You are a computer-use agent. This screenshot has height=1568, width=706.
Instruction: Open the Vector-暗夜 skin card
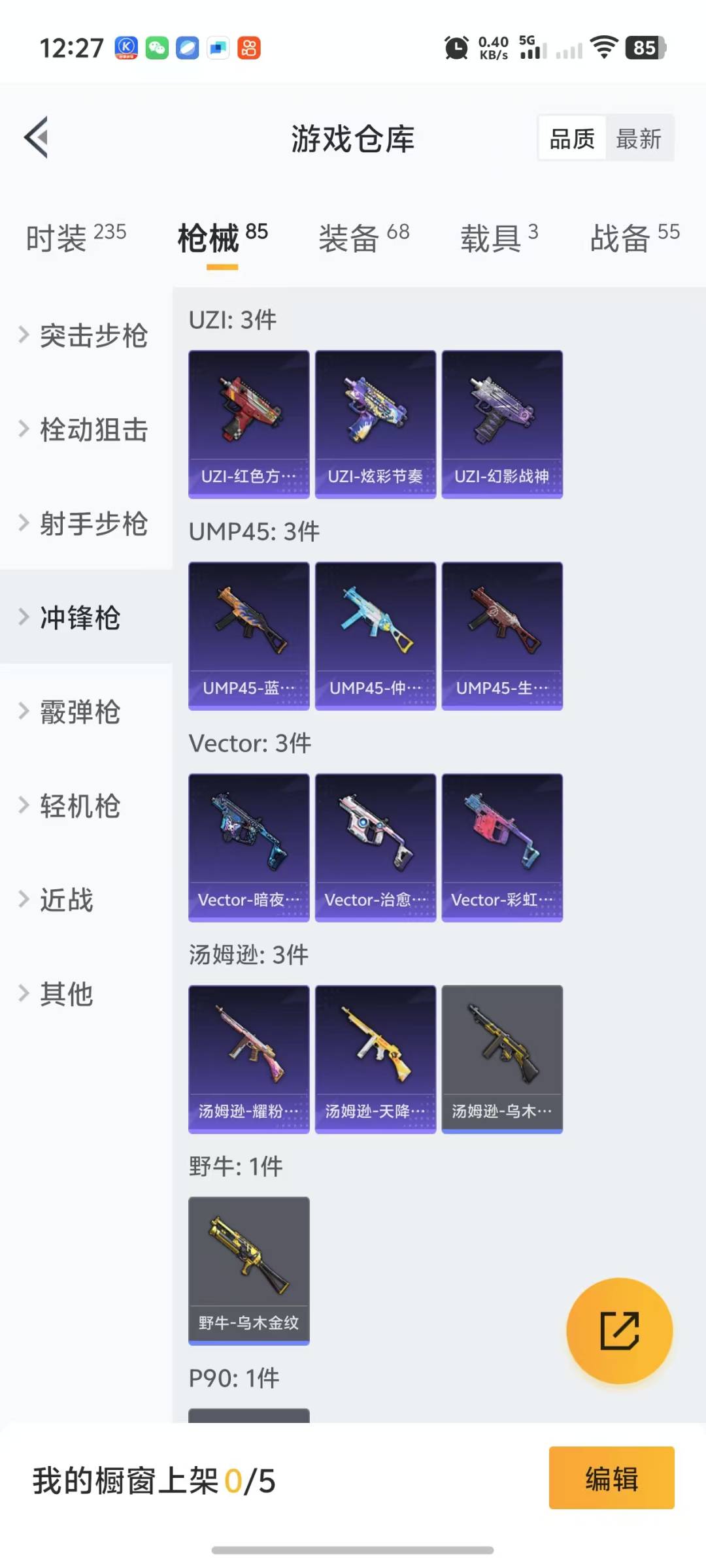pyautogui.click(x=249, y=848)
